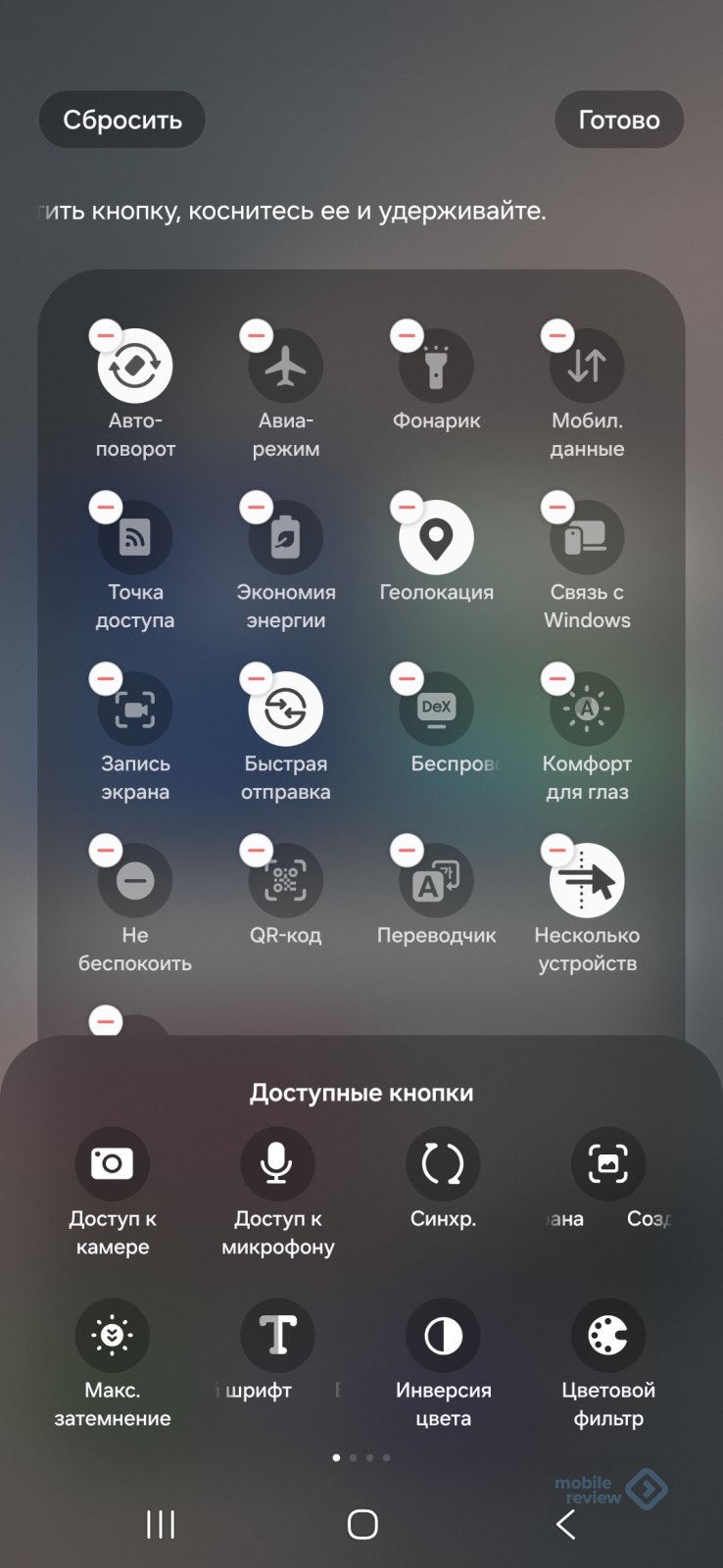Select the Быстрая отправка tile
The height and width of the screenshot is (1568, 723).
click(x=286, y=710)
